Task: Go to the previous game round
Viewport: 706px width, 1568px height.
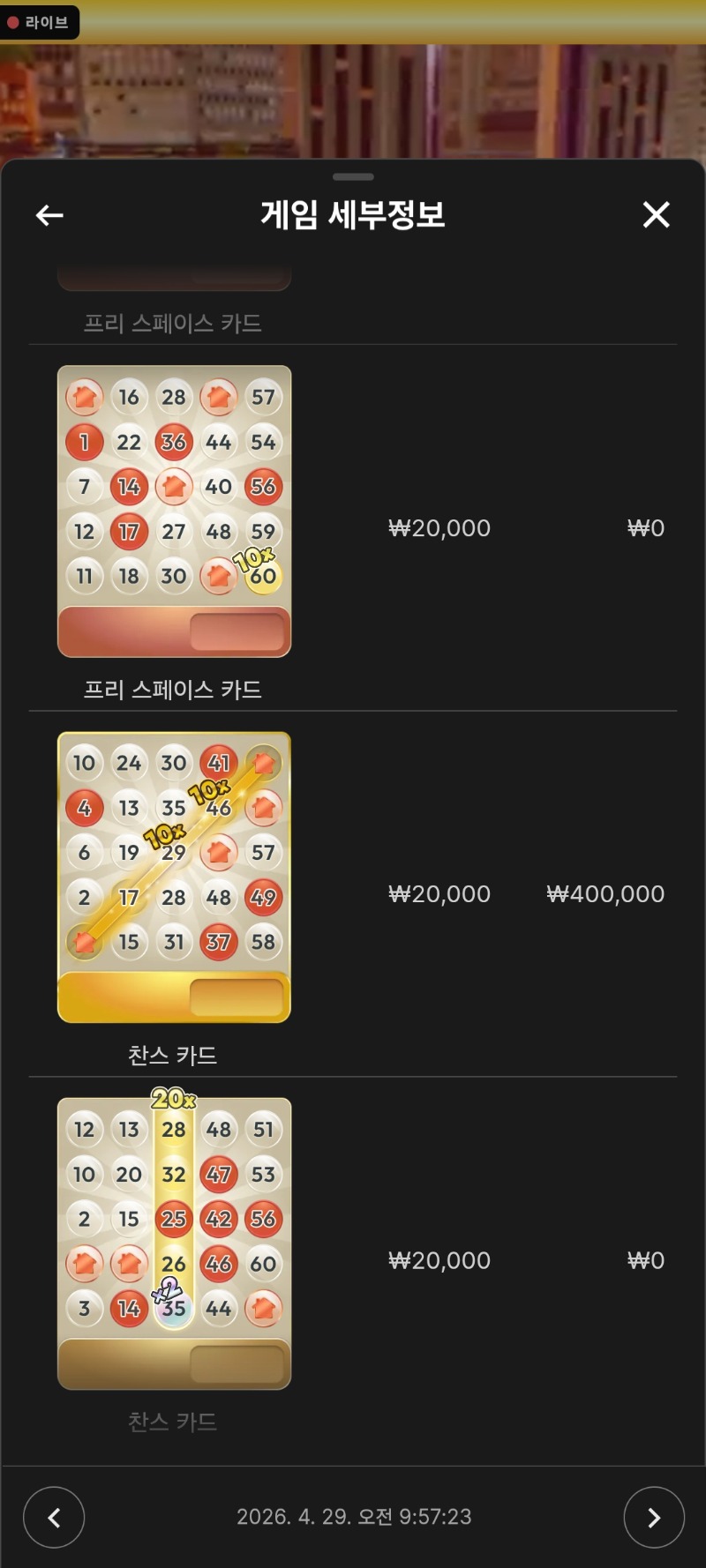Action: point(54,1517)
